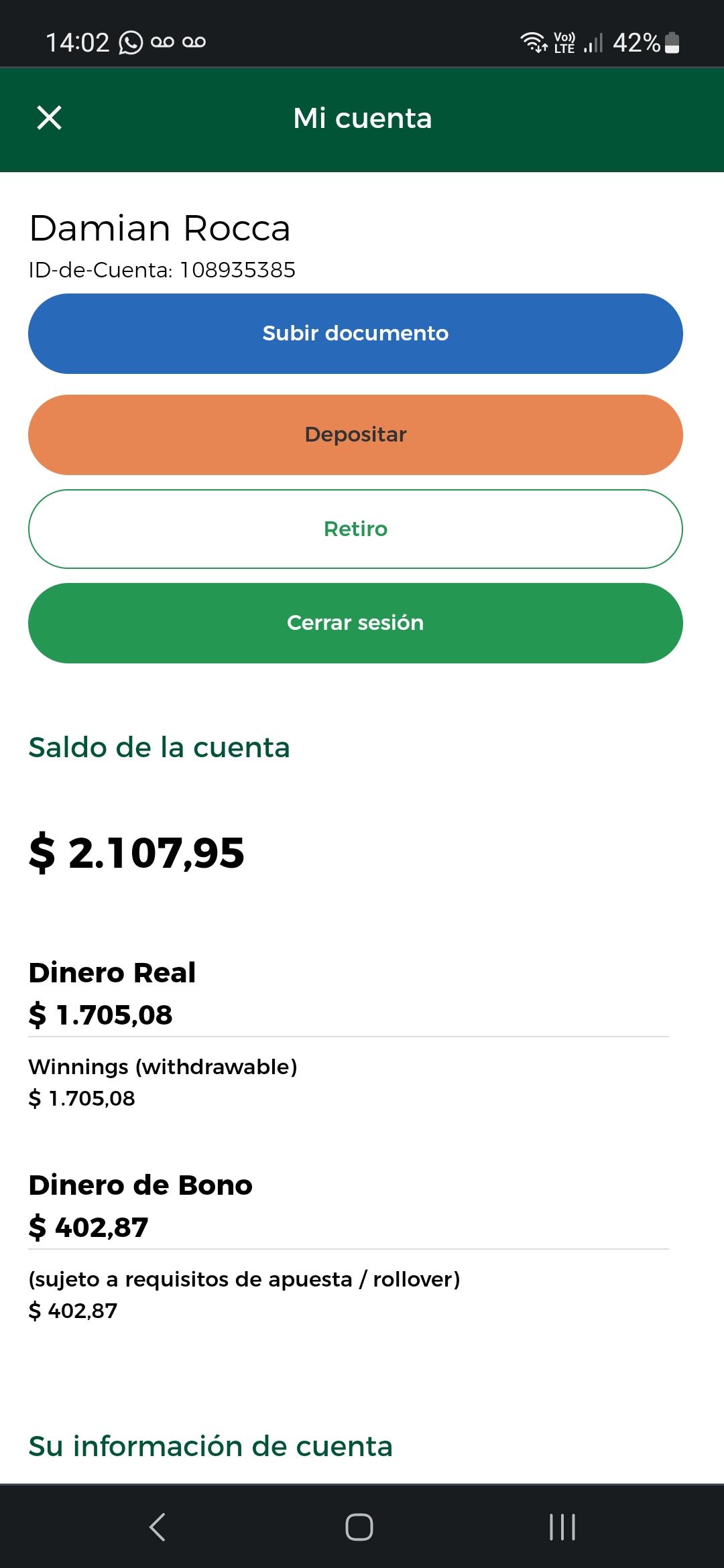724x1568 pixels.
Task: Log out with Cerrar sesión
Action: 355,623
